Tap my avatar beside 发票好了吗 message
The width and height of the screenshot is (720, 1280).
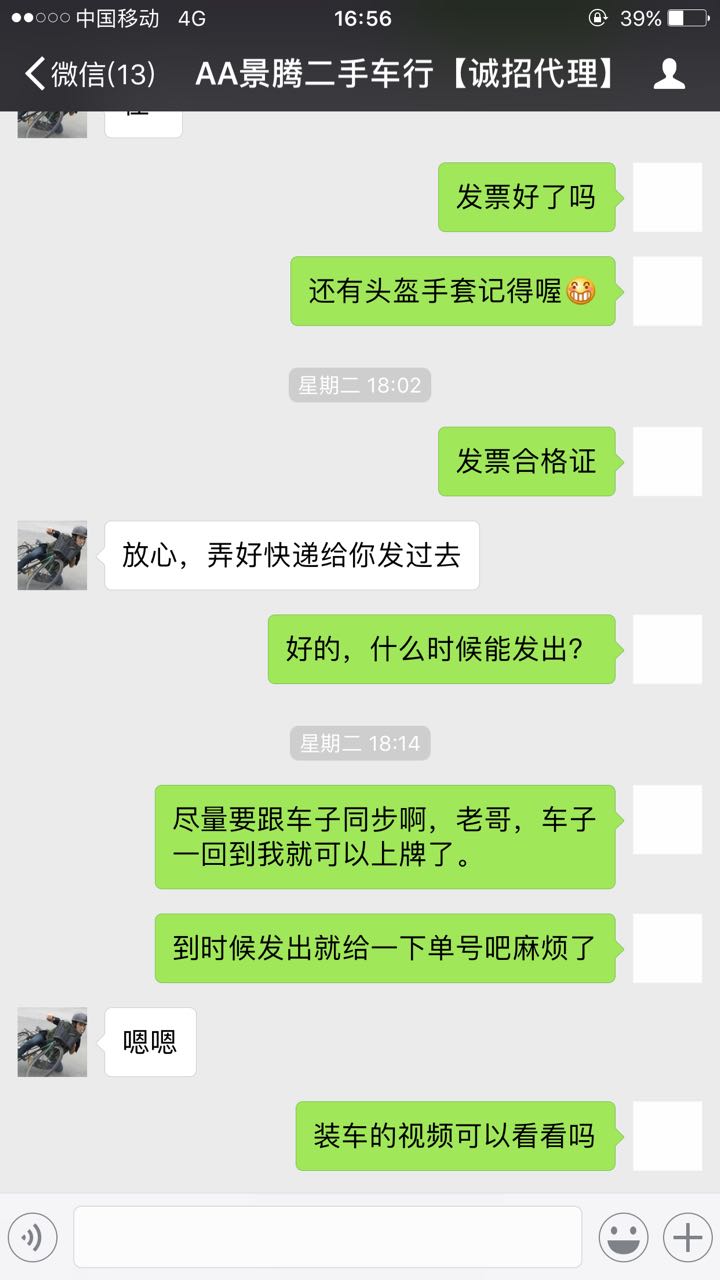[668, 197]
